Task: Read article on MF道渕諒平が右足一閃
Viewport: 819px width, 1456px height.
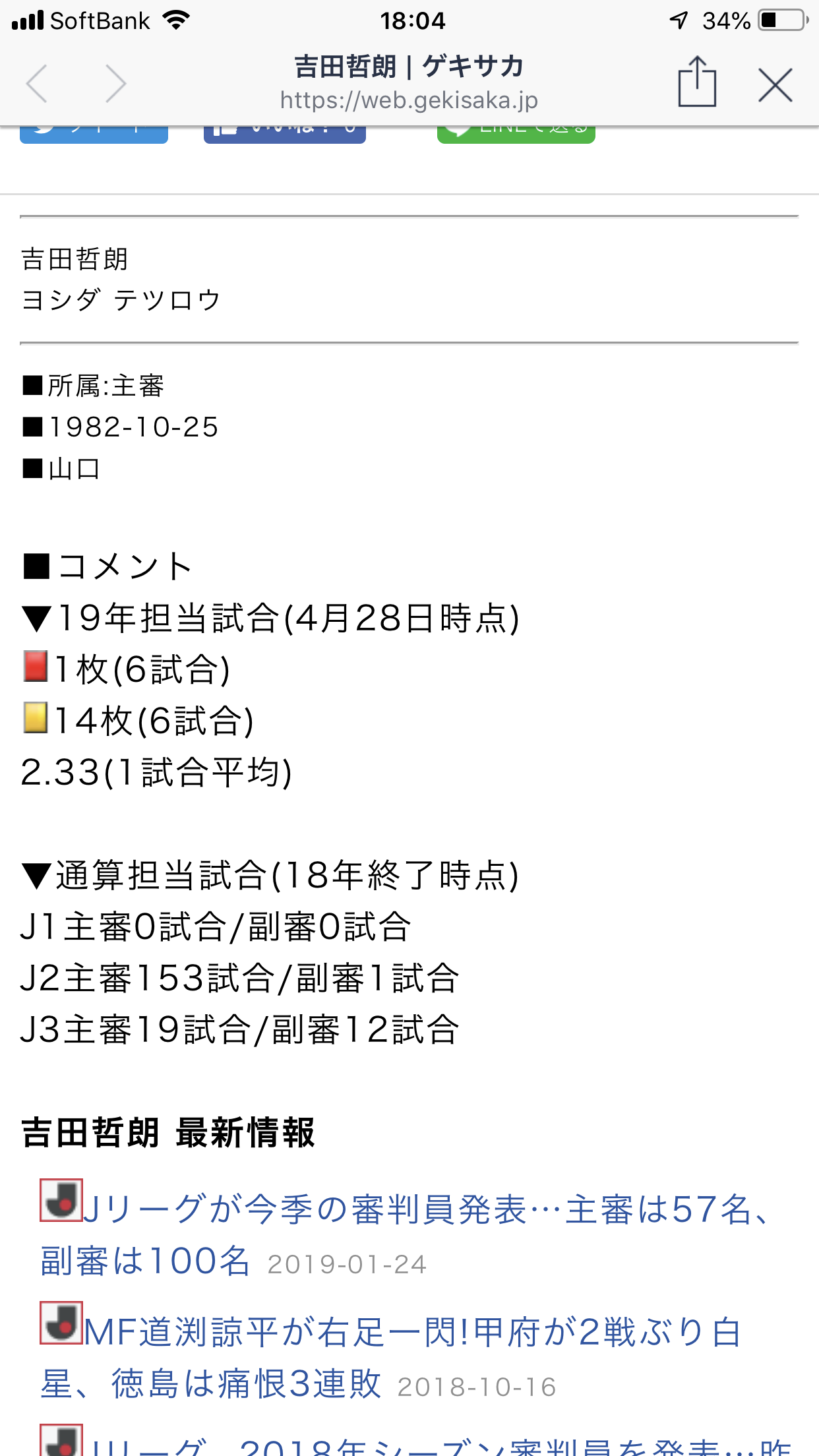Action: tap(409, 1333)
